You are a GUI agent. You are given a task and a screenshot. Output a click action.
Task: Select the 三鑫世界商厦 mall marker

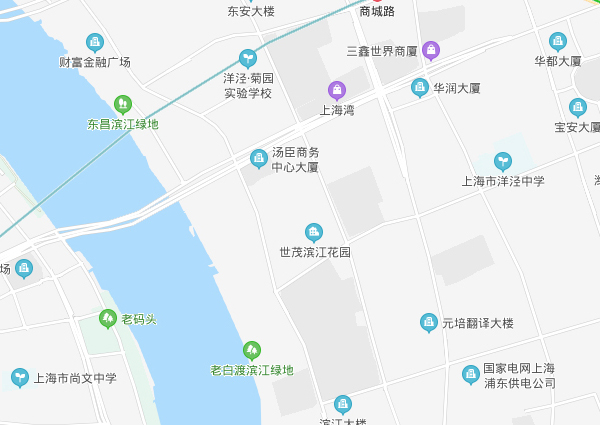431,50
